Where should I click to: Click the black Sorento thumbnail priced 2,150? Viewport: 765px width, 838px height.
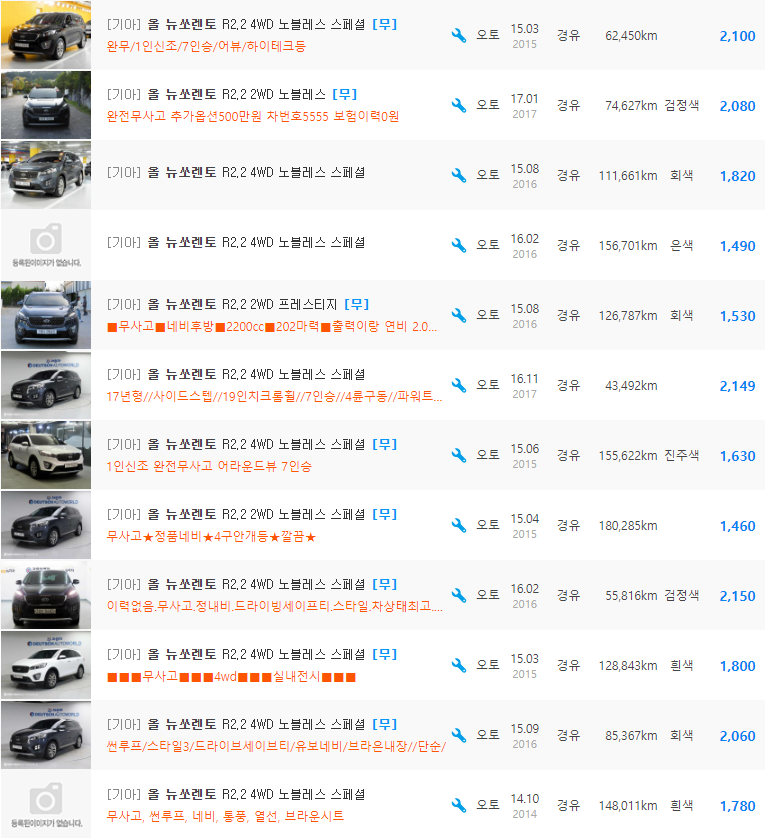(45, 594)
